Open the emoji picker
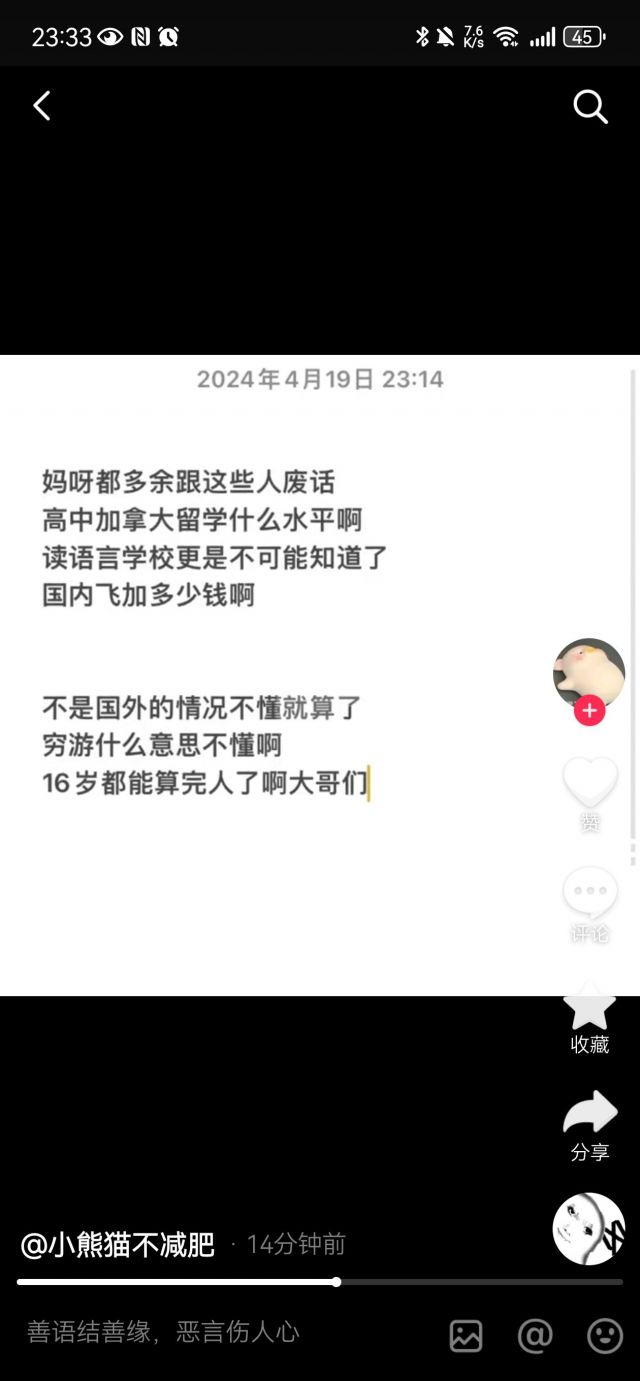The image size is (640, 1381). tap(604, 1336)
